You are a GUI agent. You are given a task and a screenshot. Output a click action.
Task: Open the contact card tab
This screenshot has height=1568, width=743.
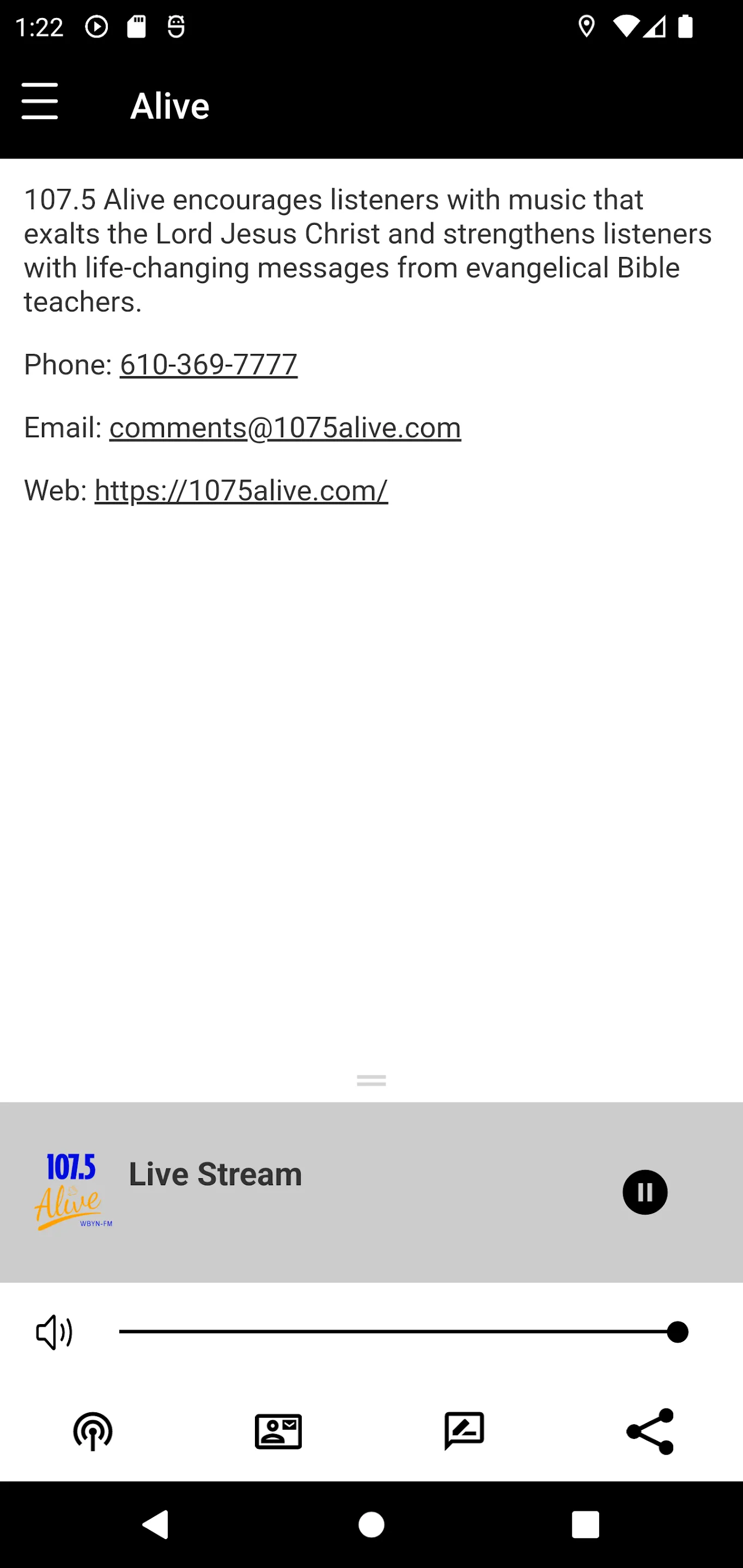point(278,1432)
